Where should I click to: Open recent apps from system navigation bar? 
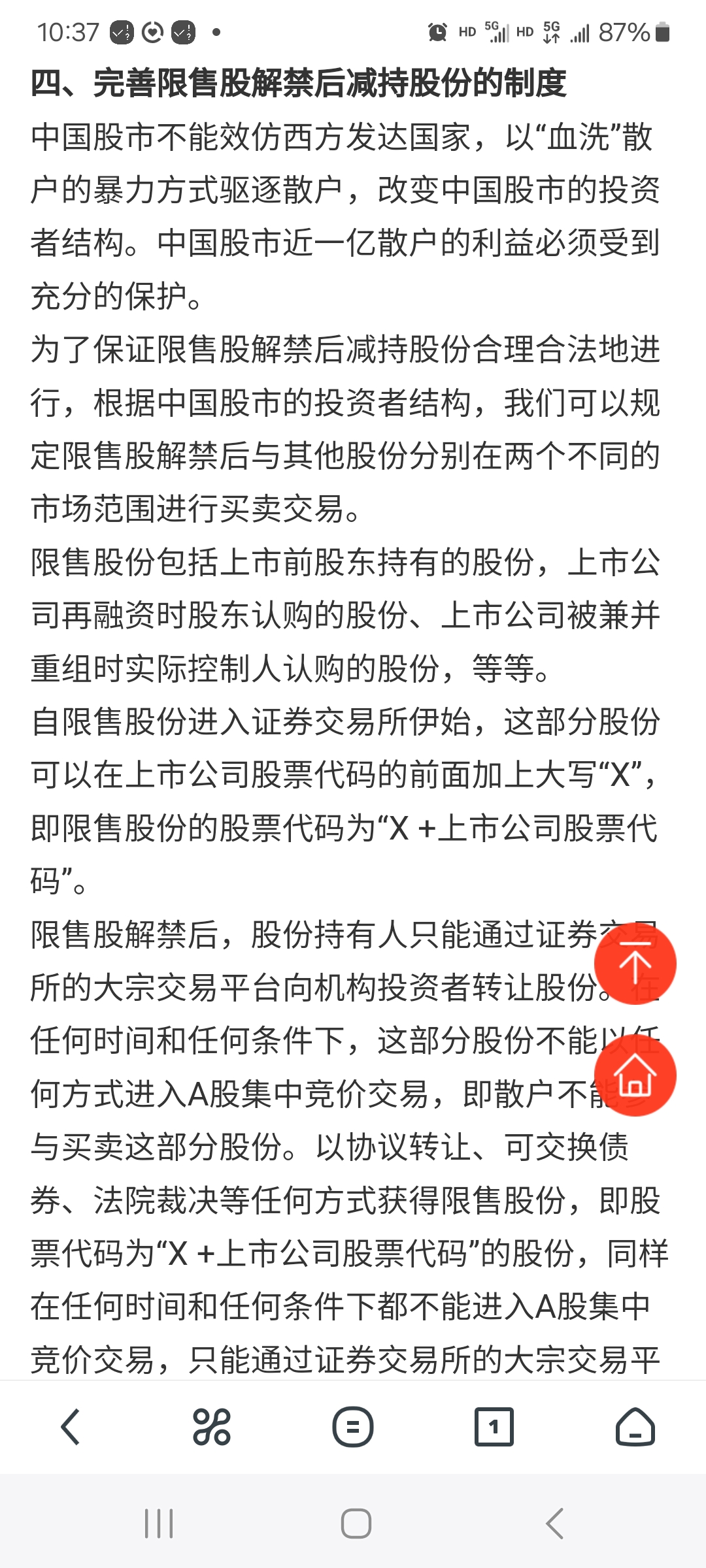click(x=159, y=1524)
